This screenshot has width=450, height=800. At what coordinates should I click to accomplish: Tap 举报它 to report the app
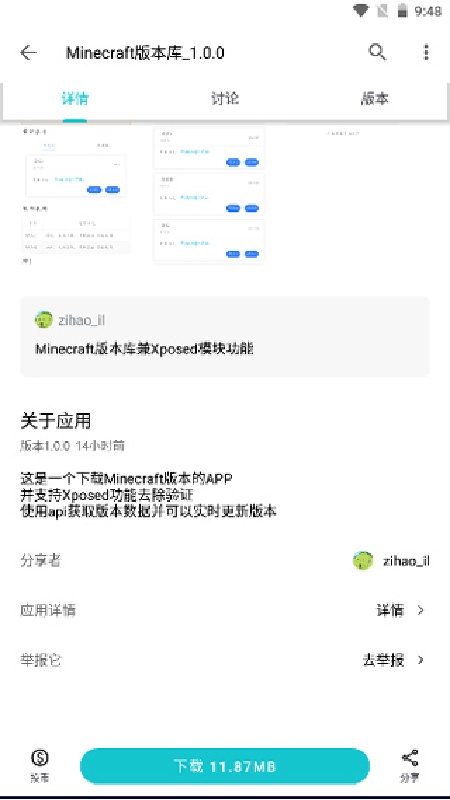click(x=224, y=660)
